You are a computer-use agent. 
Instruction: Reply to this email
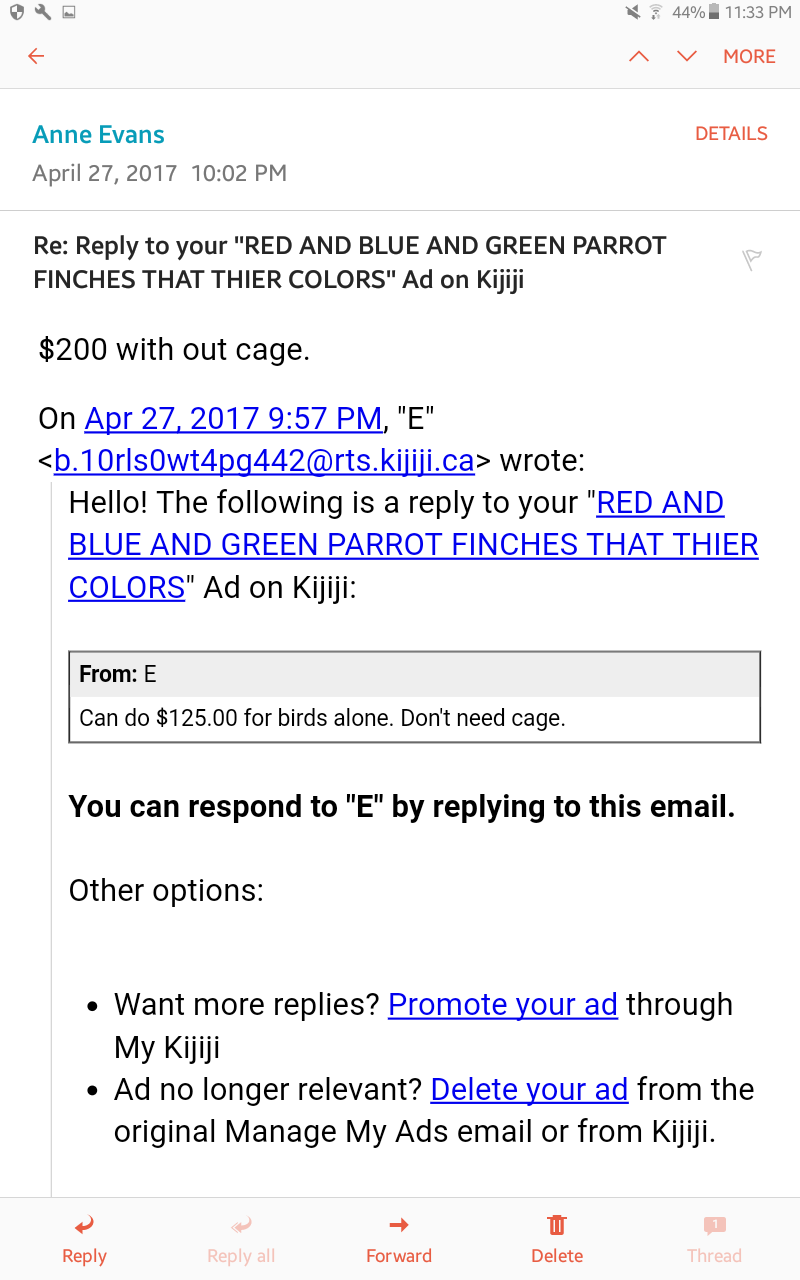coord(84,1240)
